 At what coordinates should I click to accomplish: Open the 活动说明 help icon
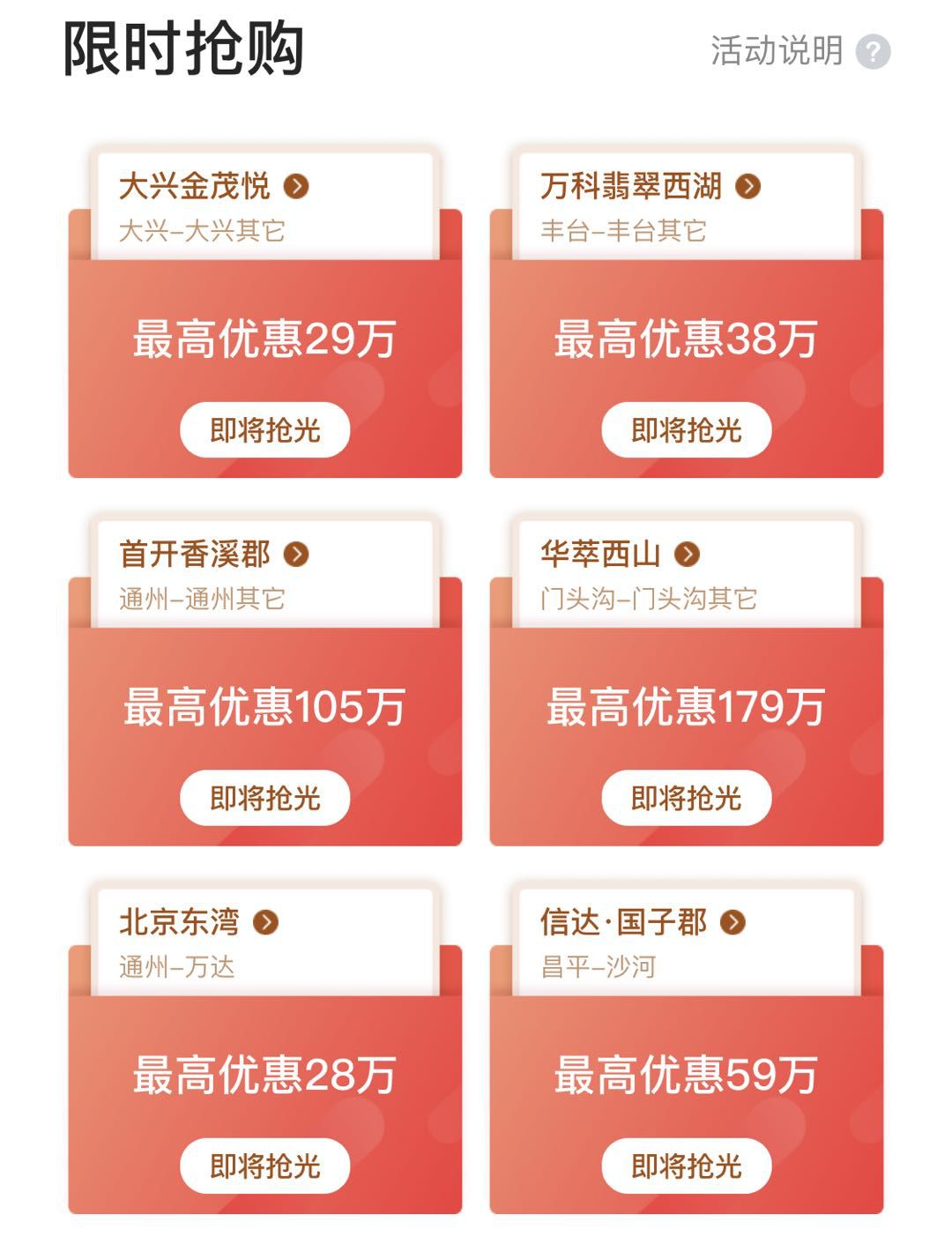pos(873,51)
